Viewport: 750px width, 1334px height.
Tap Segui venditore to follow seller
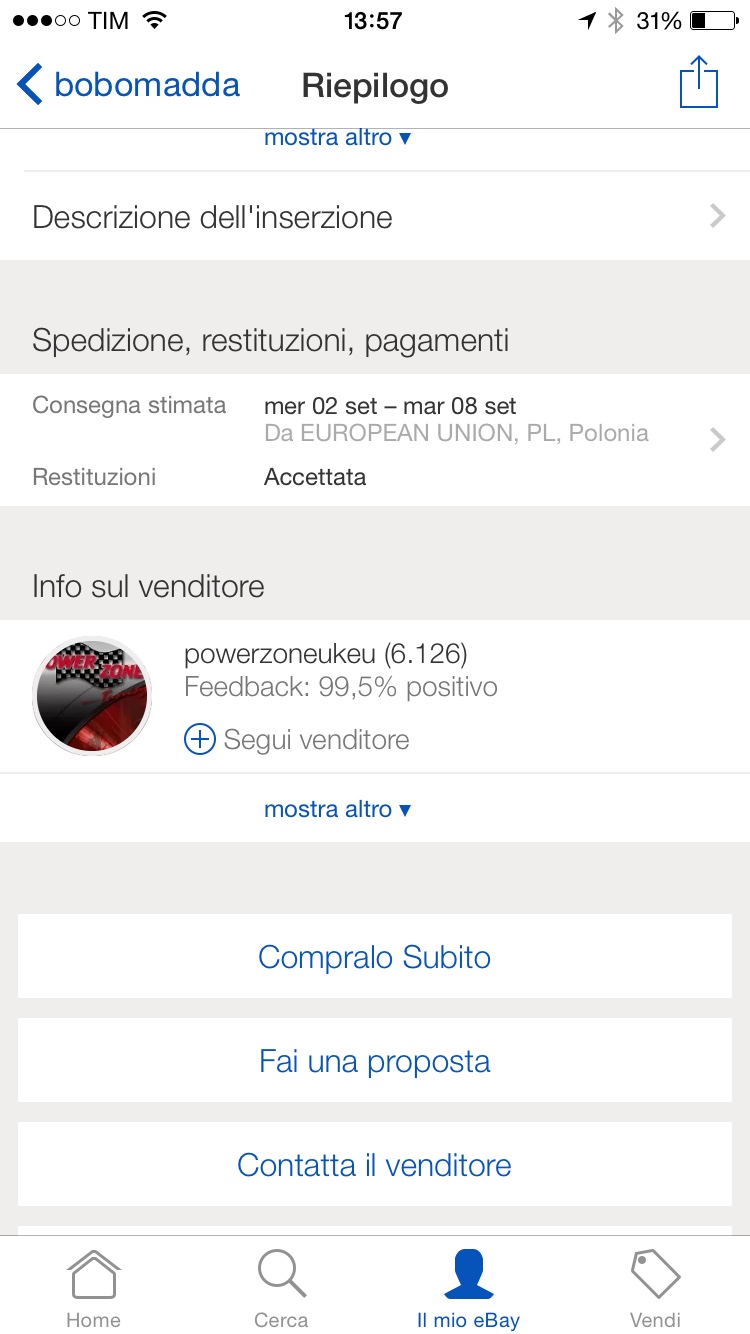[x=297, y=740]
